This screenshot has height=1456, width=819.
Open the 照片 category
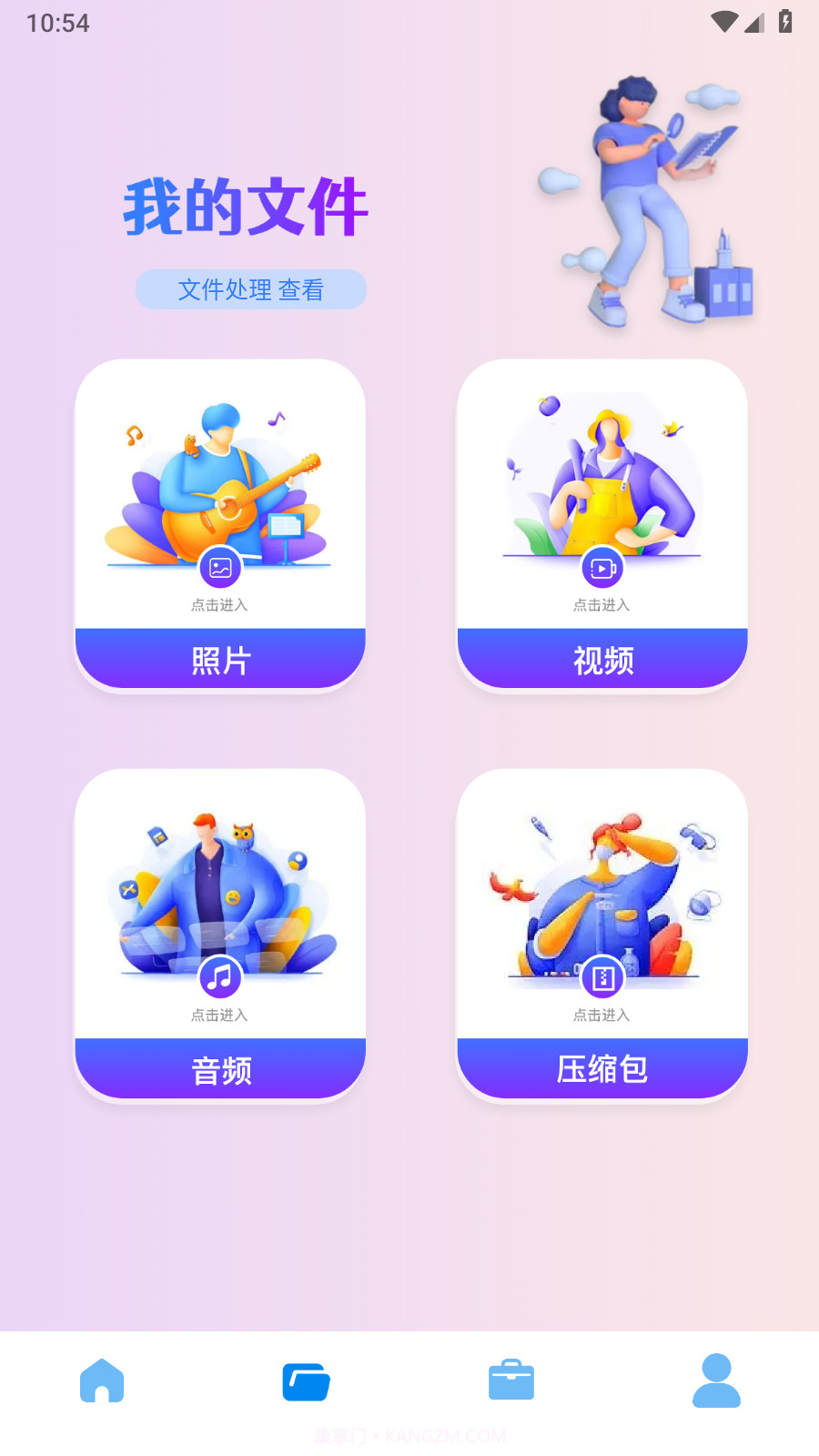218,660
